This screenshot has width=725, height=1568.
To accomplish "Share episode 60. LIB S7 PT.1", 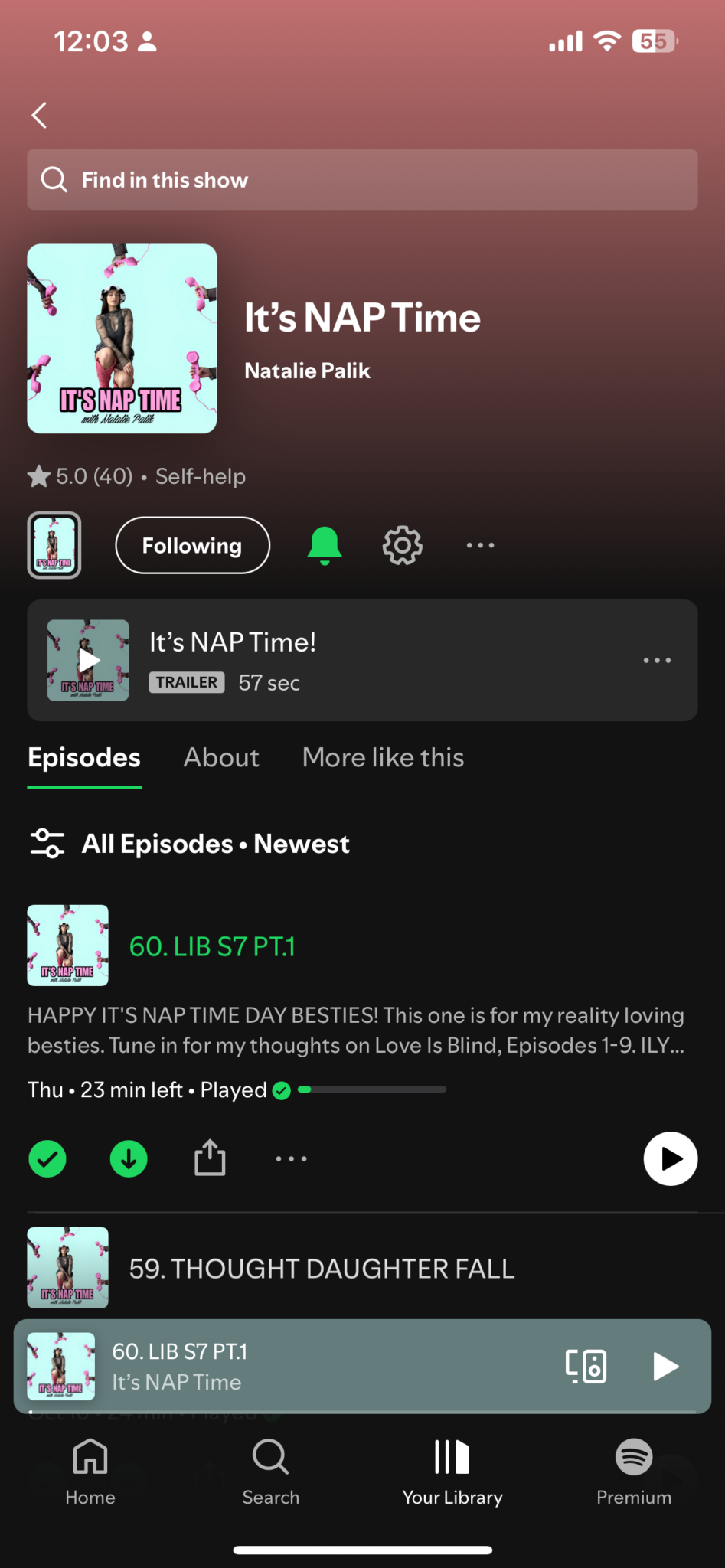I will (x=210, y=1158).
